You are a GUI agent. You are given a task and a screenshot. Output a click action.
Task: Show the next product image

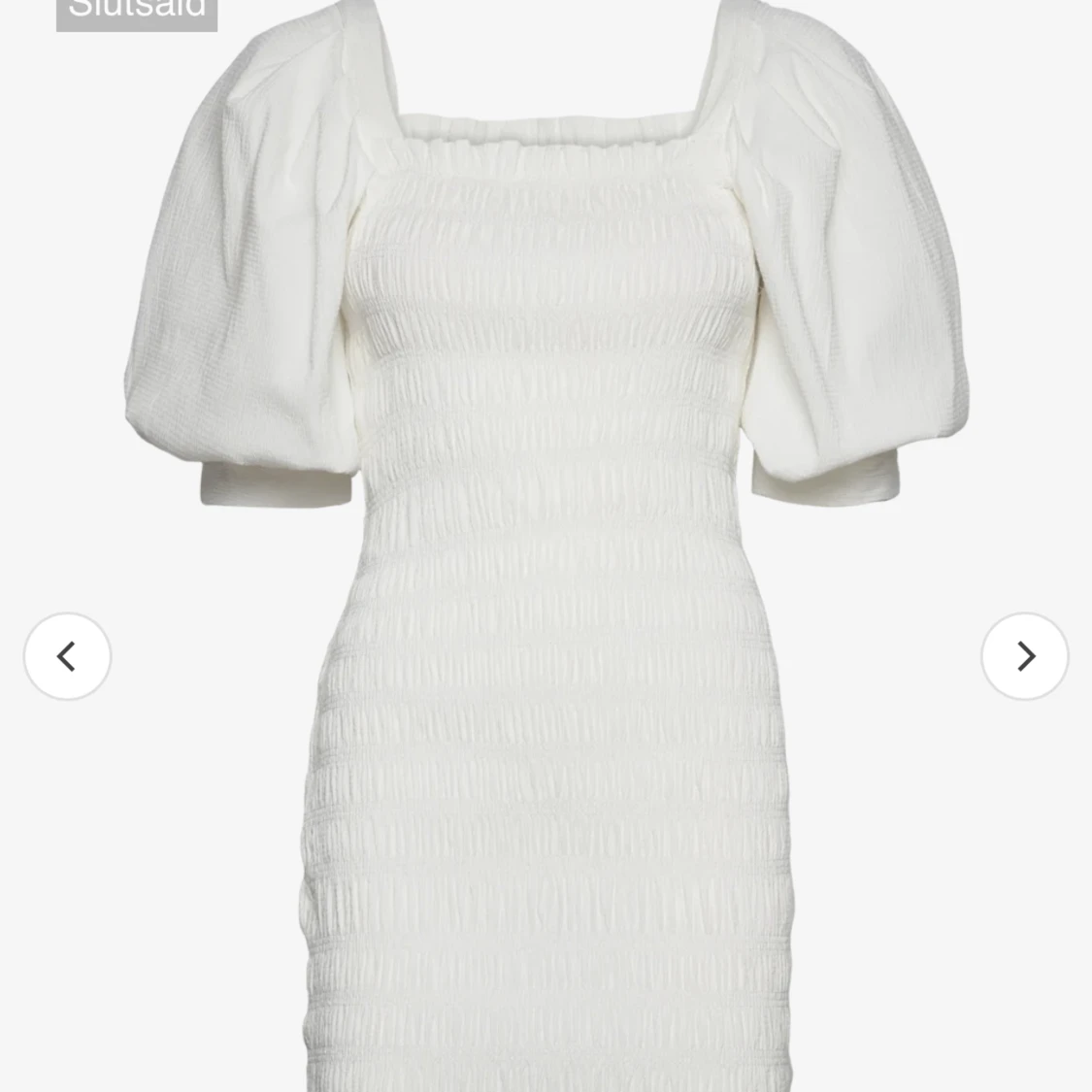1024,656
